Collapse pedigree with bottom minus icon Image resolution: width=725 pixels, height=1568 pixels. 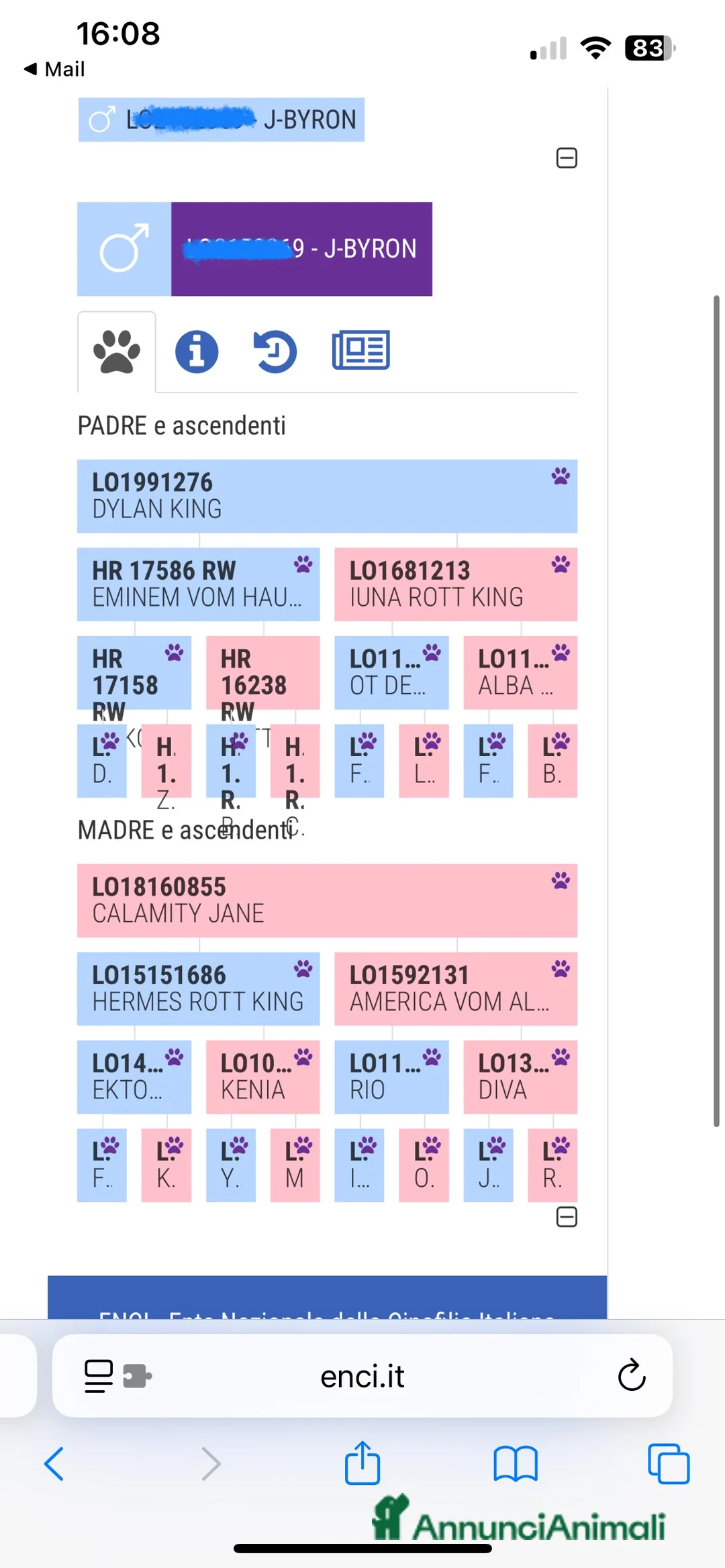point(567,1216)
